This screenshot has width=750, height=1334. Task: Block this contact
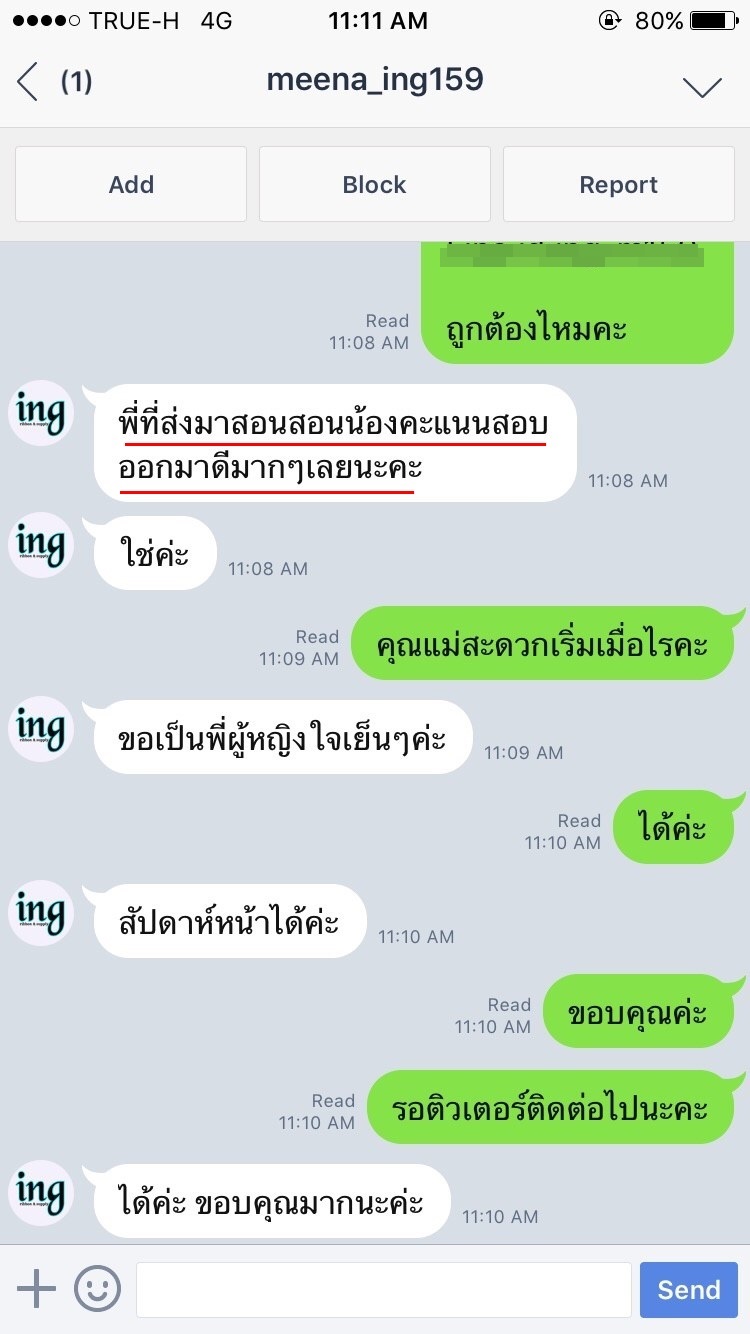point(375,184)
